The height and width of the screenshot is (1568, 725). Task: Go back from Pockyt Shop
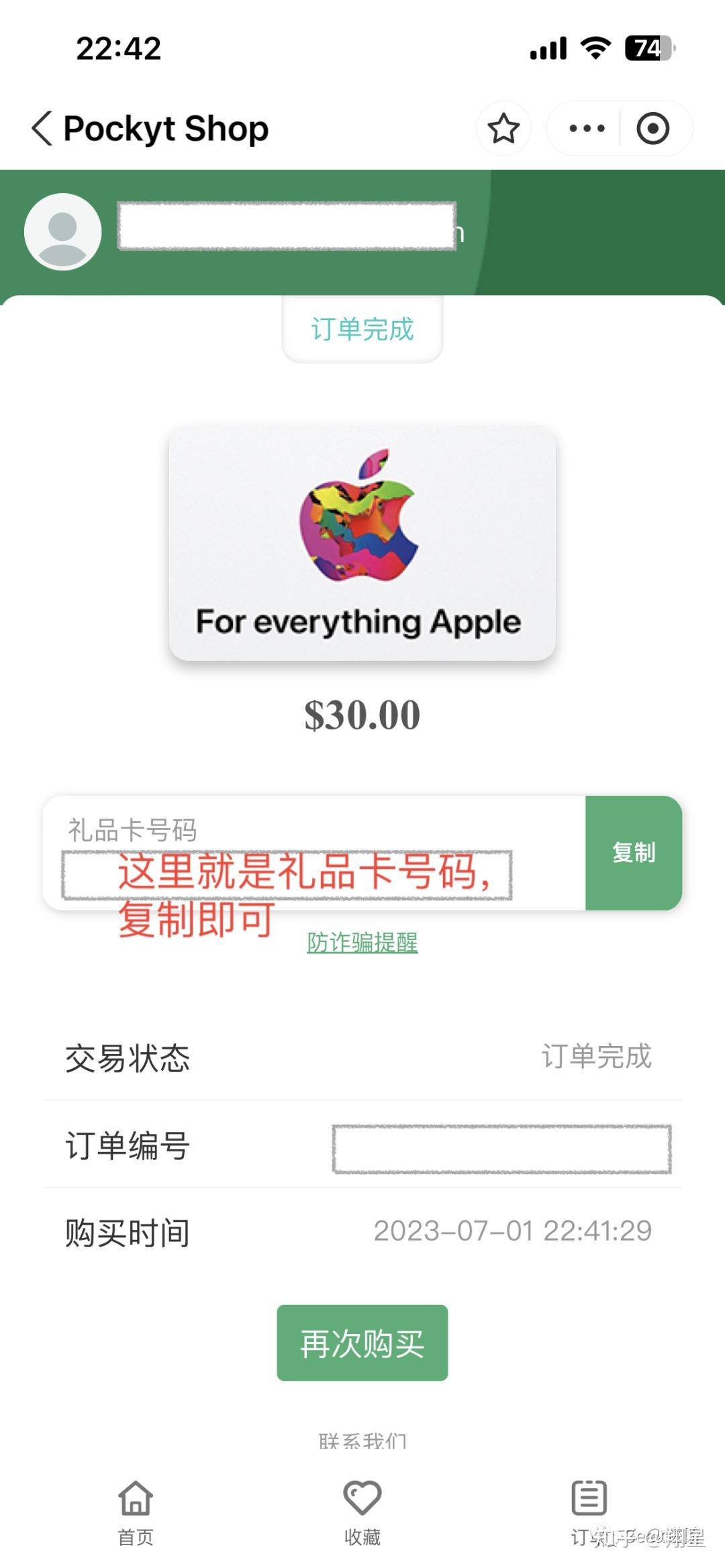pos(42,128)
